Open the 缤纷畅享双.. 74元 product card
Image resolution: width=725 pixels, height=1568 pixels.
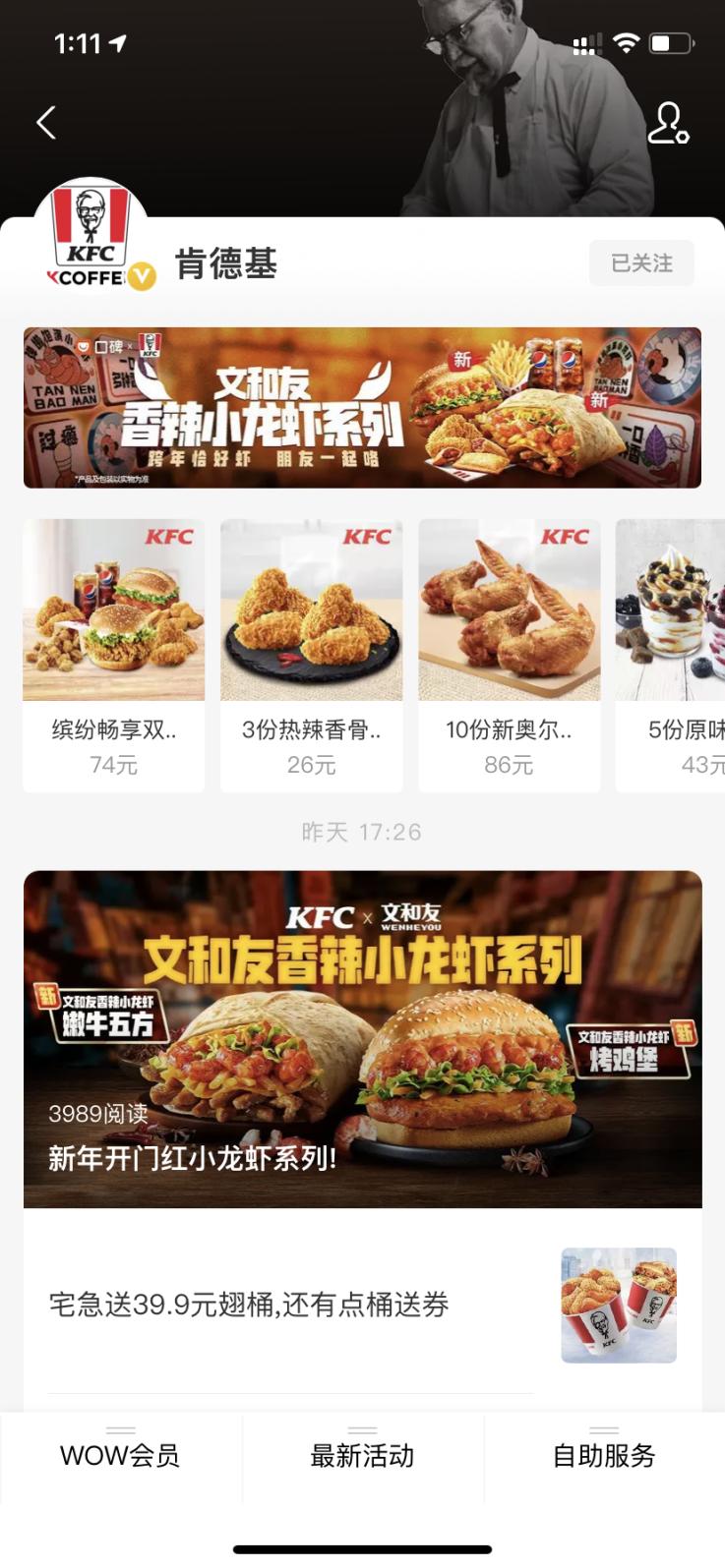coord(114,655)
